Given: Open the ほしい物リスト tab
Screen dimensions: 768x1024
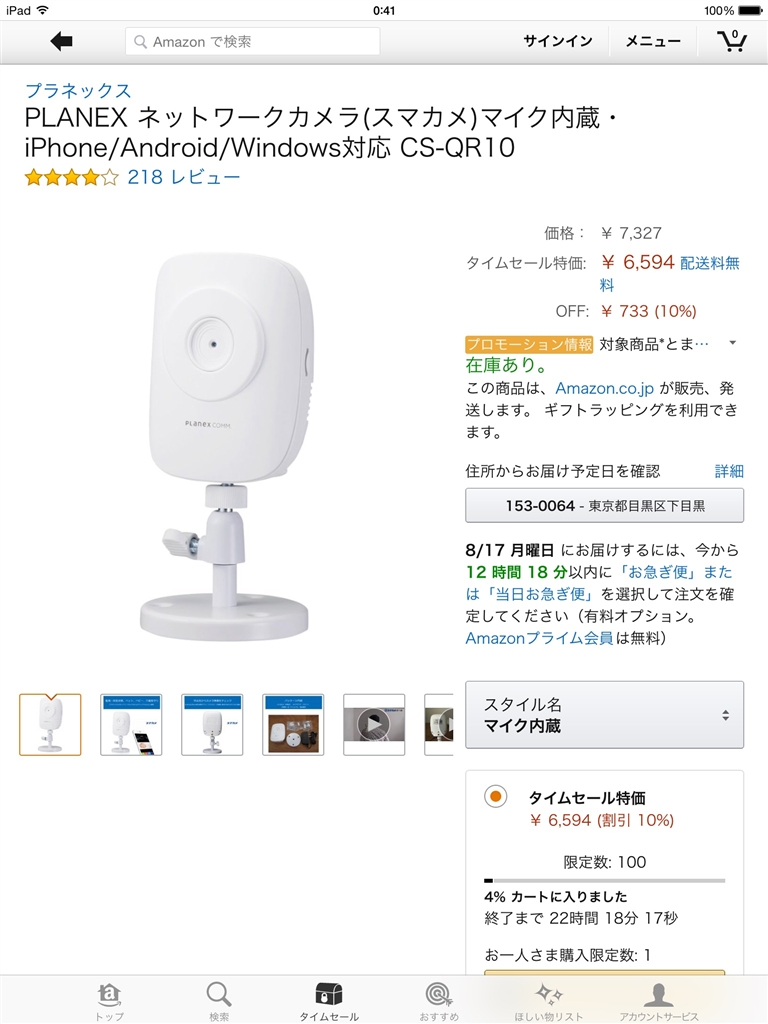Looking at the screenshot, I should click(x=548, y=1000).
